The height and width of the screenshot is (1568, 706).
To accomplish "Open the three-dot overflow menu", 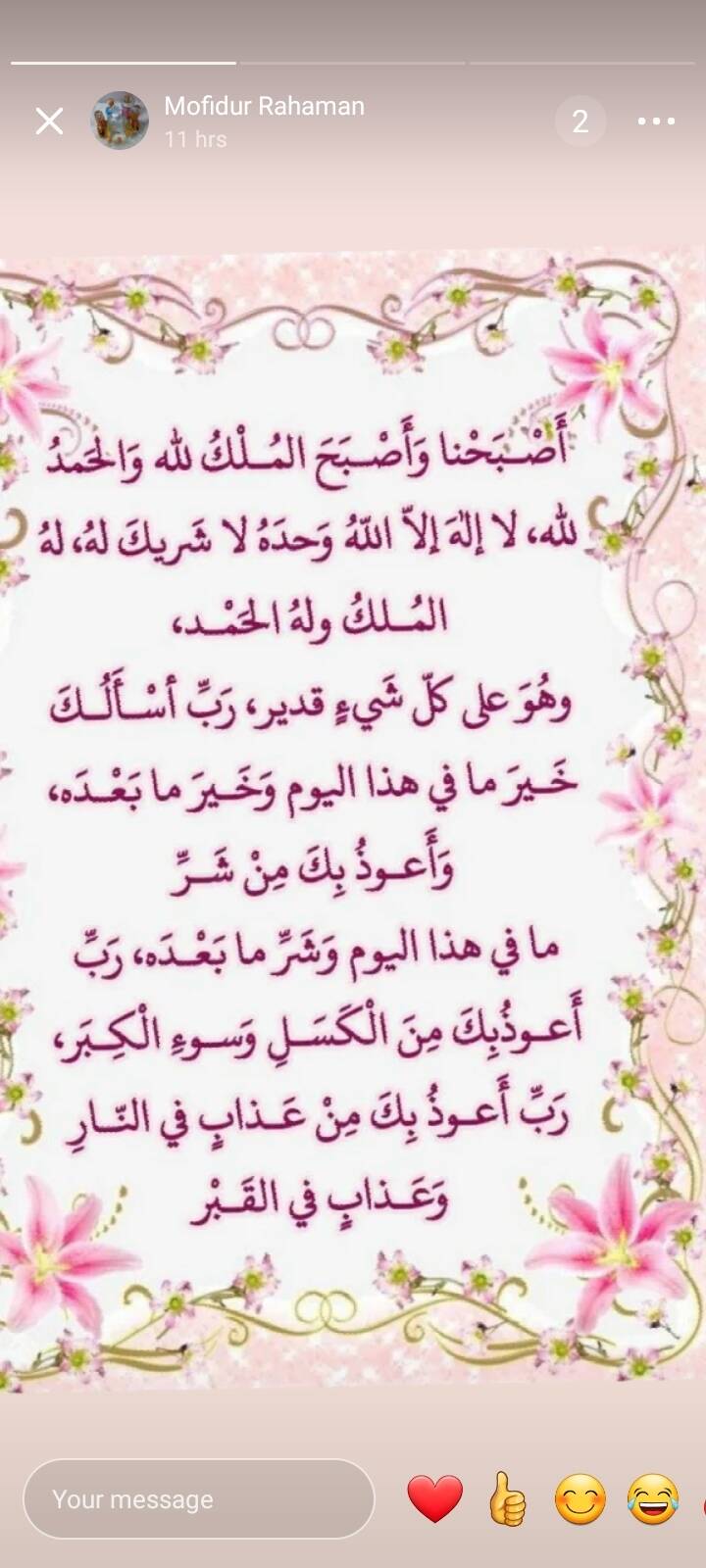I will coord(656,122).
